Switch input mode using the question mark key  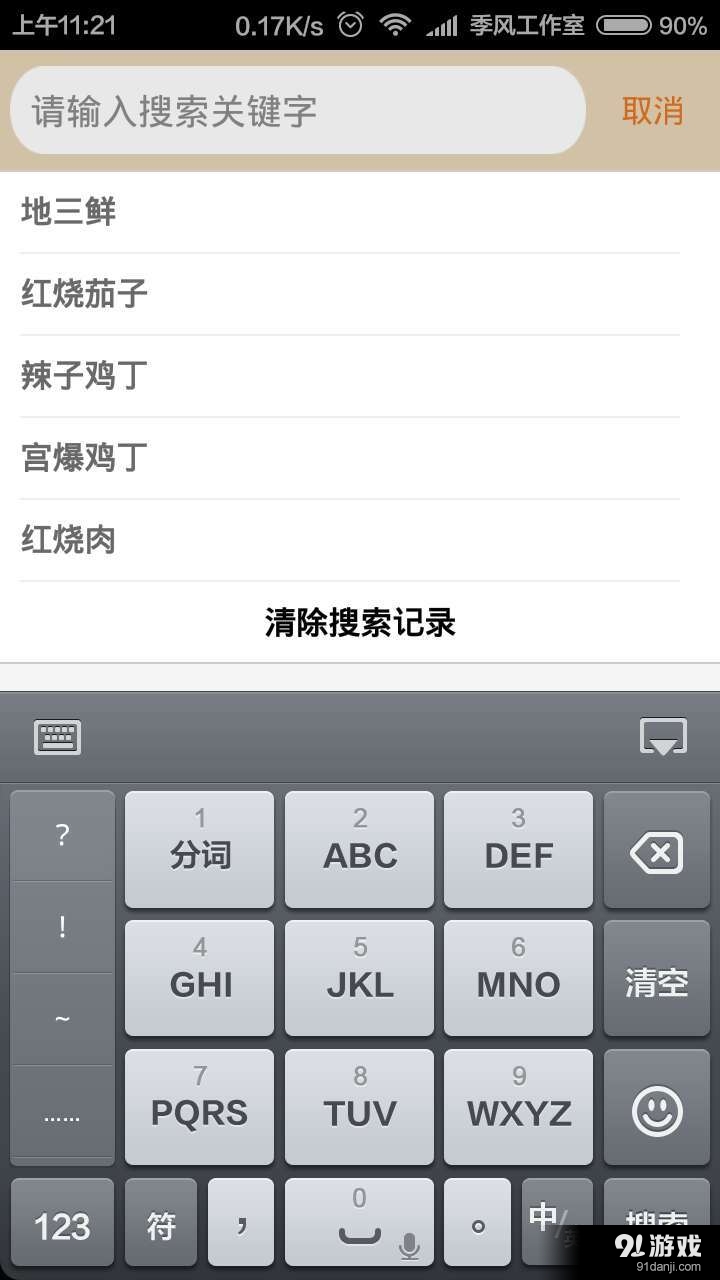62,835
